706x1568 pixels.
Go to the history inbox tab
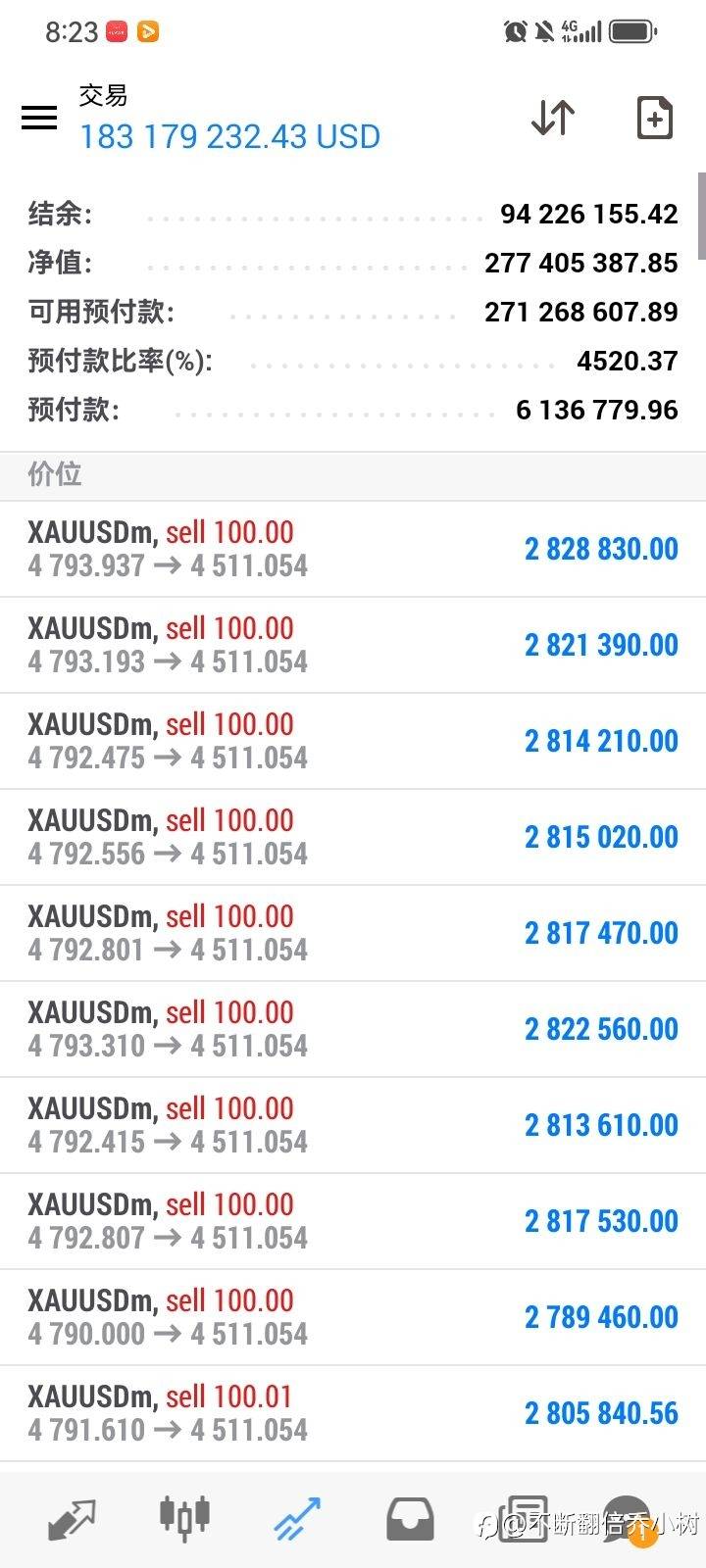click(x=410, y=1519)
